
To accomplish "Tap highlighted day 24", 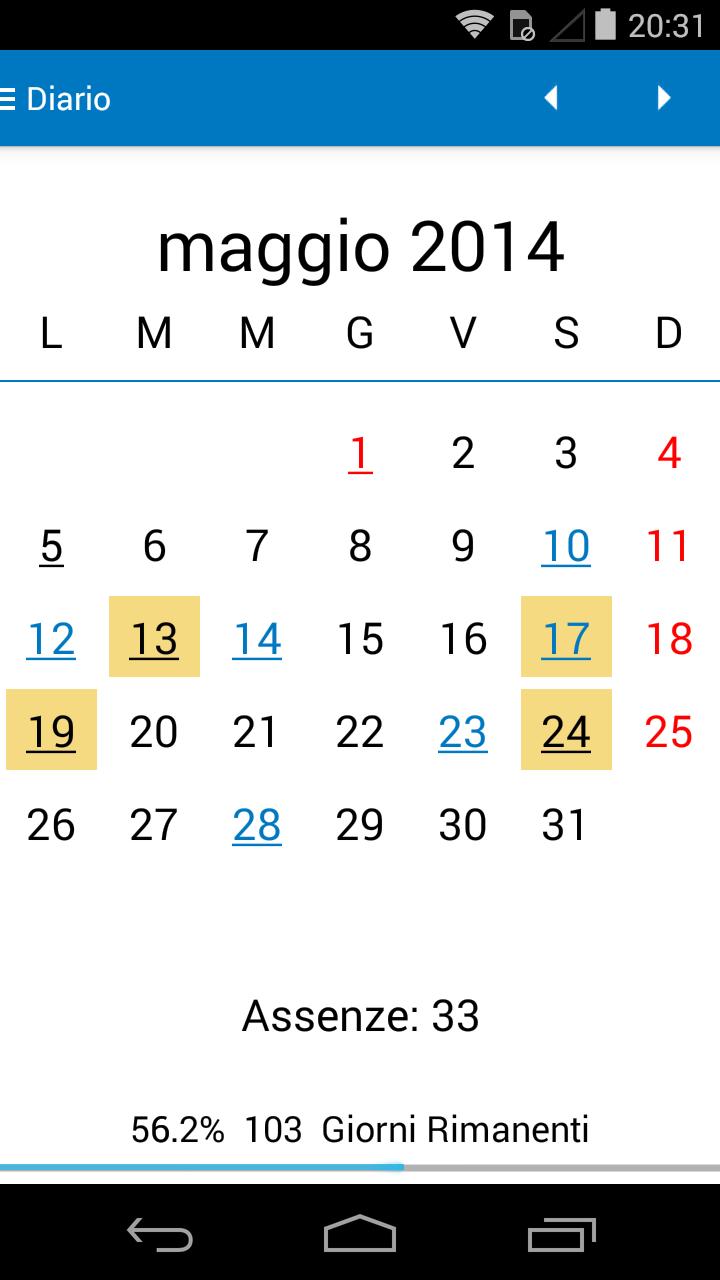I will pyautogui.click(x=566, y=731).
